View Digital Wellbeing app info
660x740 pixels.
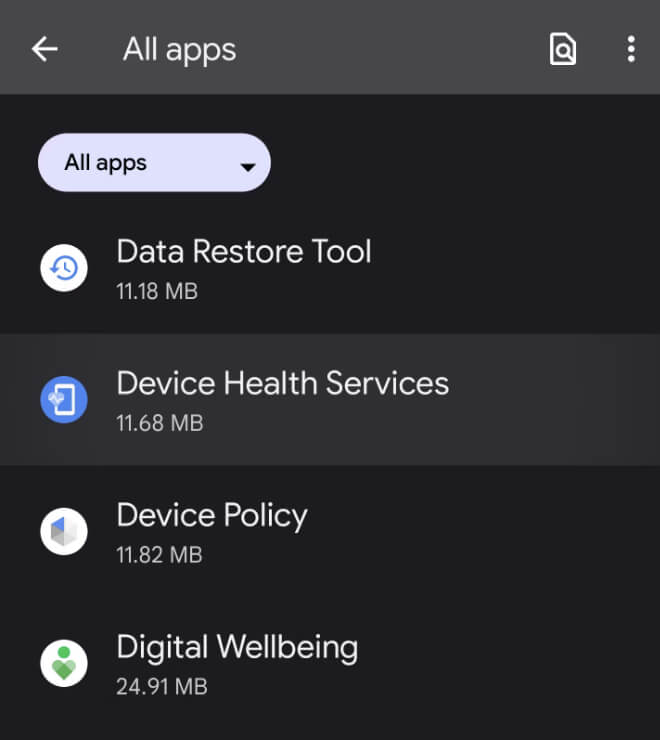click(237, 662)
